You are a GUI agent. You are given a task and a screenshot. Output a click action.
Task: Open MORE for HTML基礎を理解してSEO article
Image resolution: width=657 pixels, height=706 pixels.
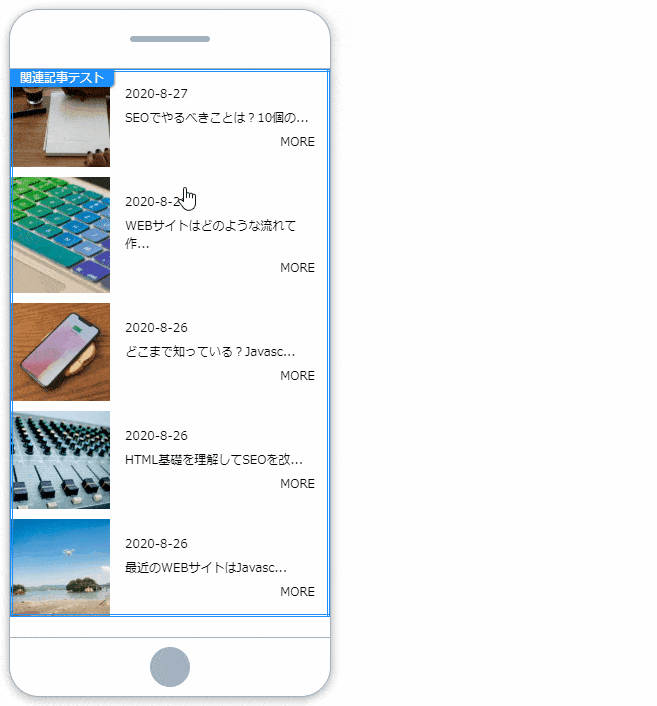[297, 484]
